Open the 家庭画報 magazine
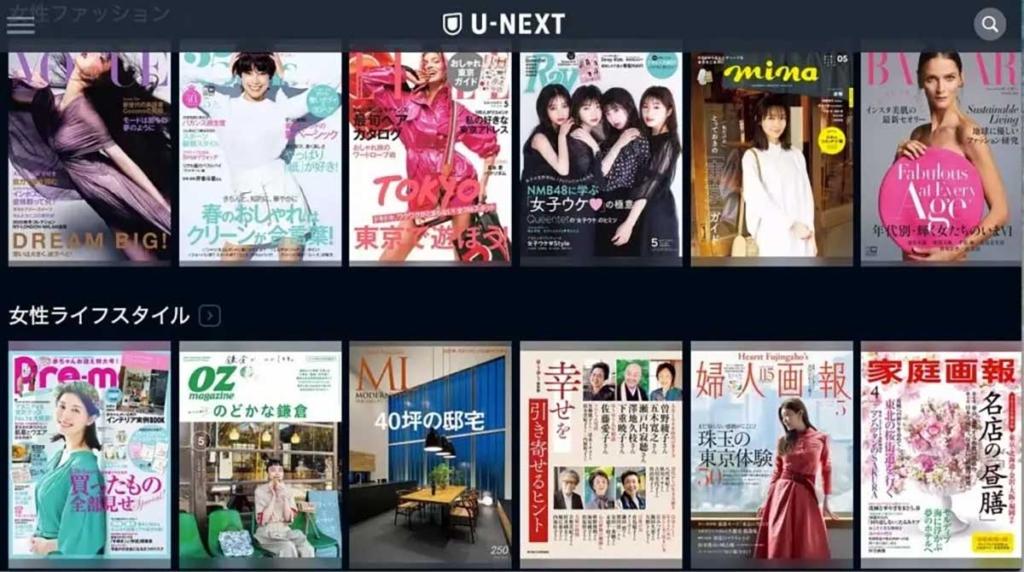This screenshot has height=572, width=1024. point(941,452)
